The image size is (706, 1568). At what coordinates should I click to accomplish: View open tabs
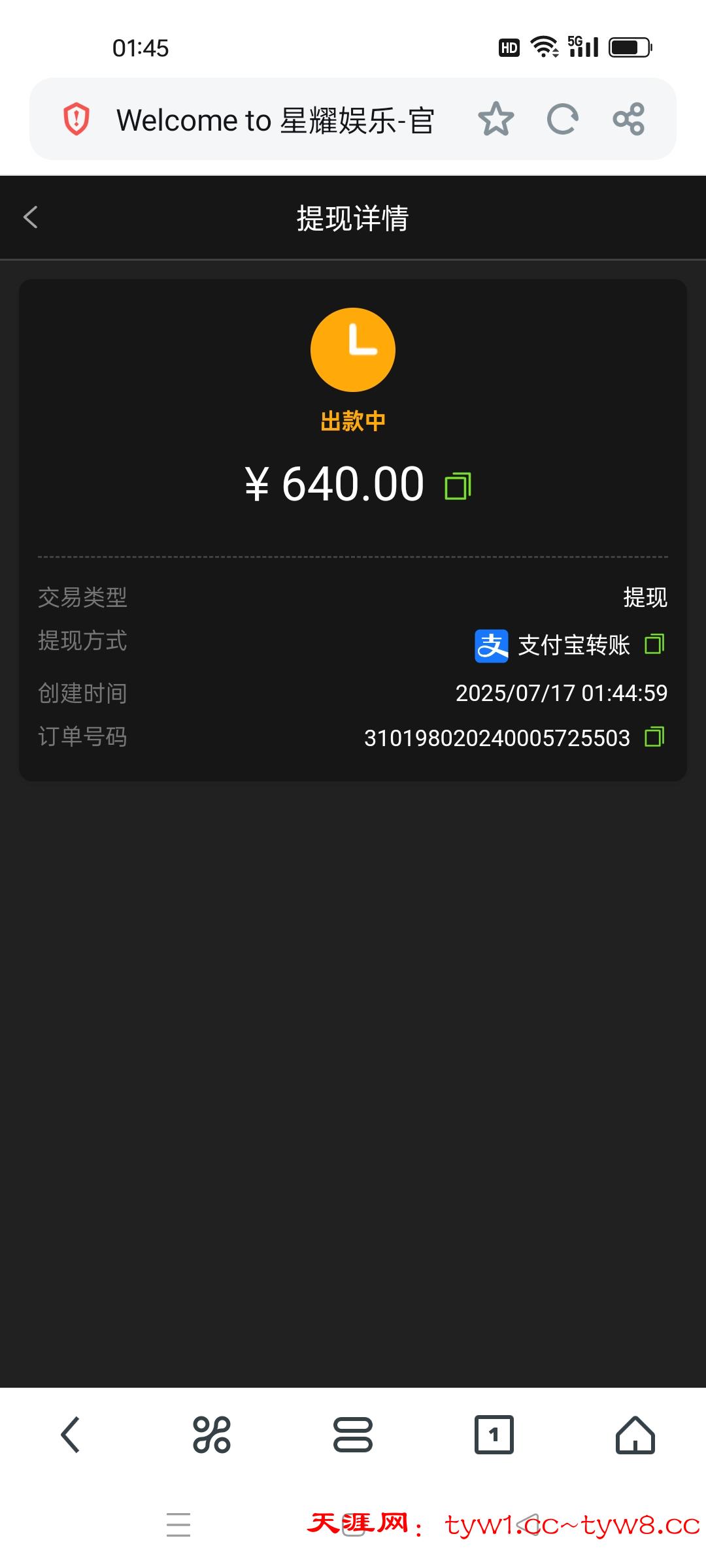494,1435
